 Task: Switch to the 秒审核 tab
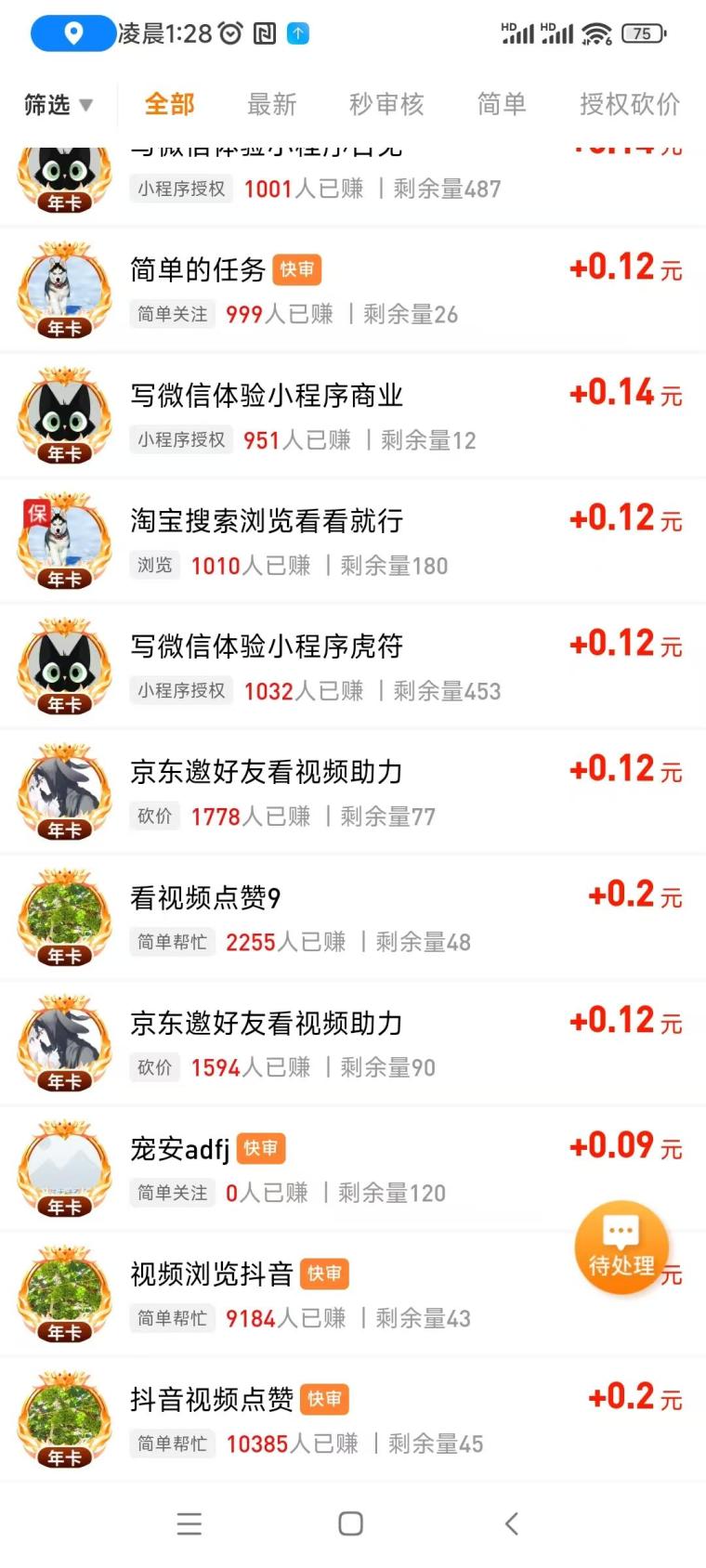point(386,104)
